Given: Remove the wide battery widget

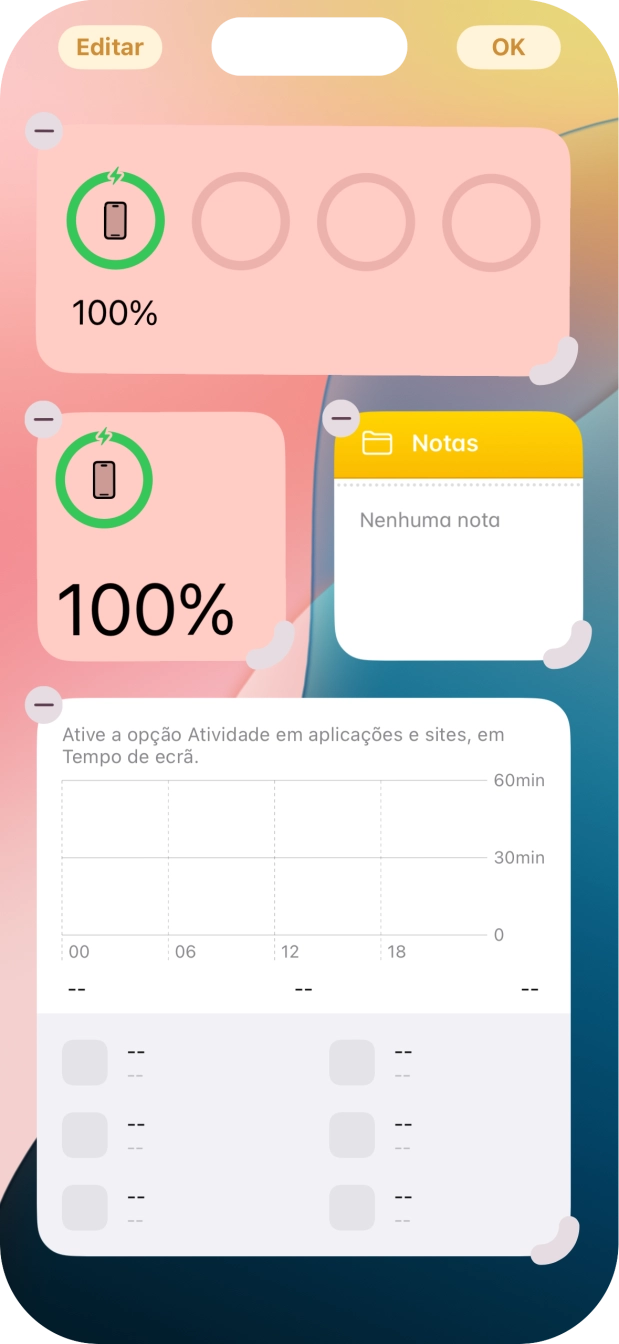Looking at the screenshot, I should (x=43, y=131).
